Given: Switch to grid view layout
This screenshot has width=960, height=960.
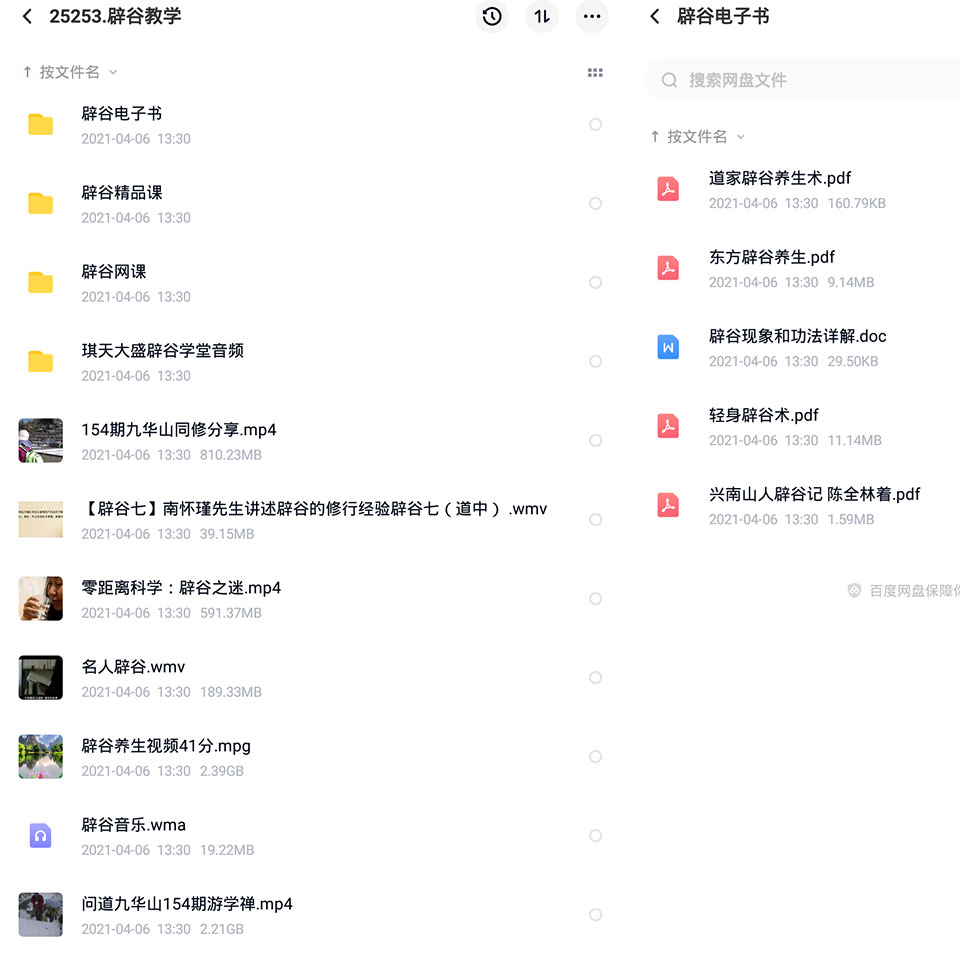Looking at the screenshot, I should tap(595, 73).
